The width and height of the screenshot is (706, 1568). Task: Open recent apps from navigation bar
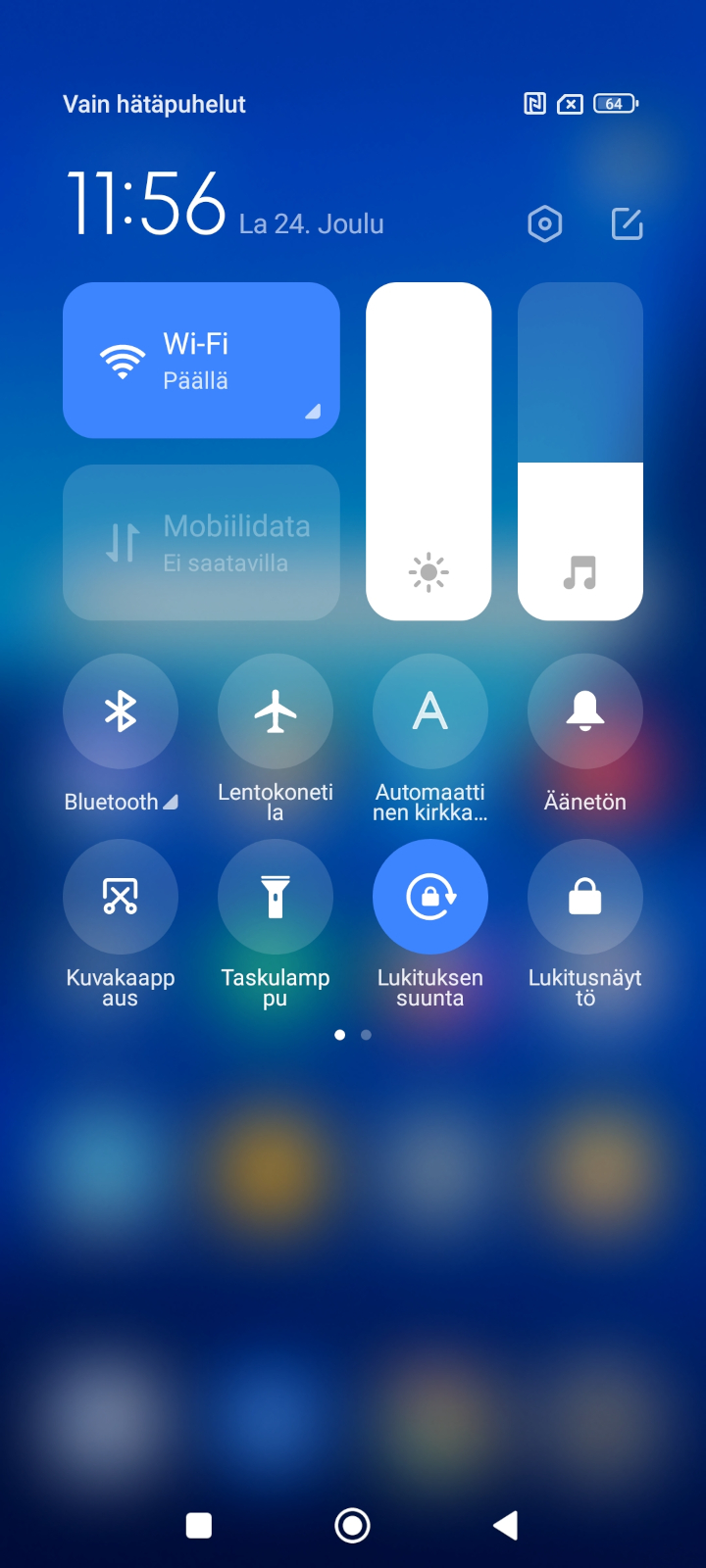pyautogui.click(x=199, y=1525)
